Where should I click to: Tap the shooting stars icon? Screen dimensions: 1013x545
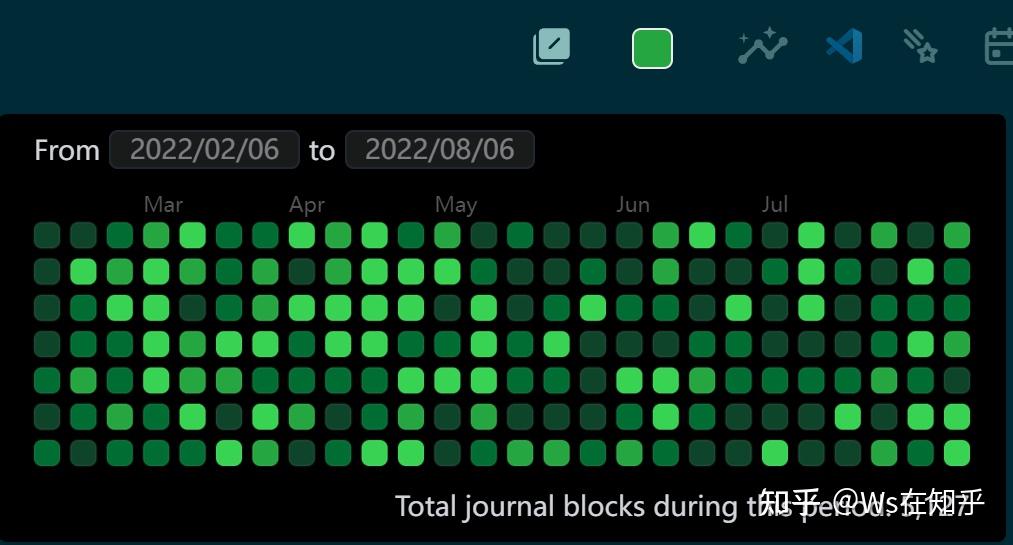pos(920,46)
